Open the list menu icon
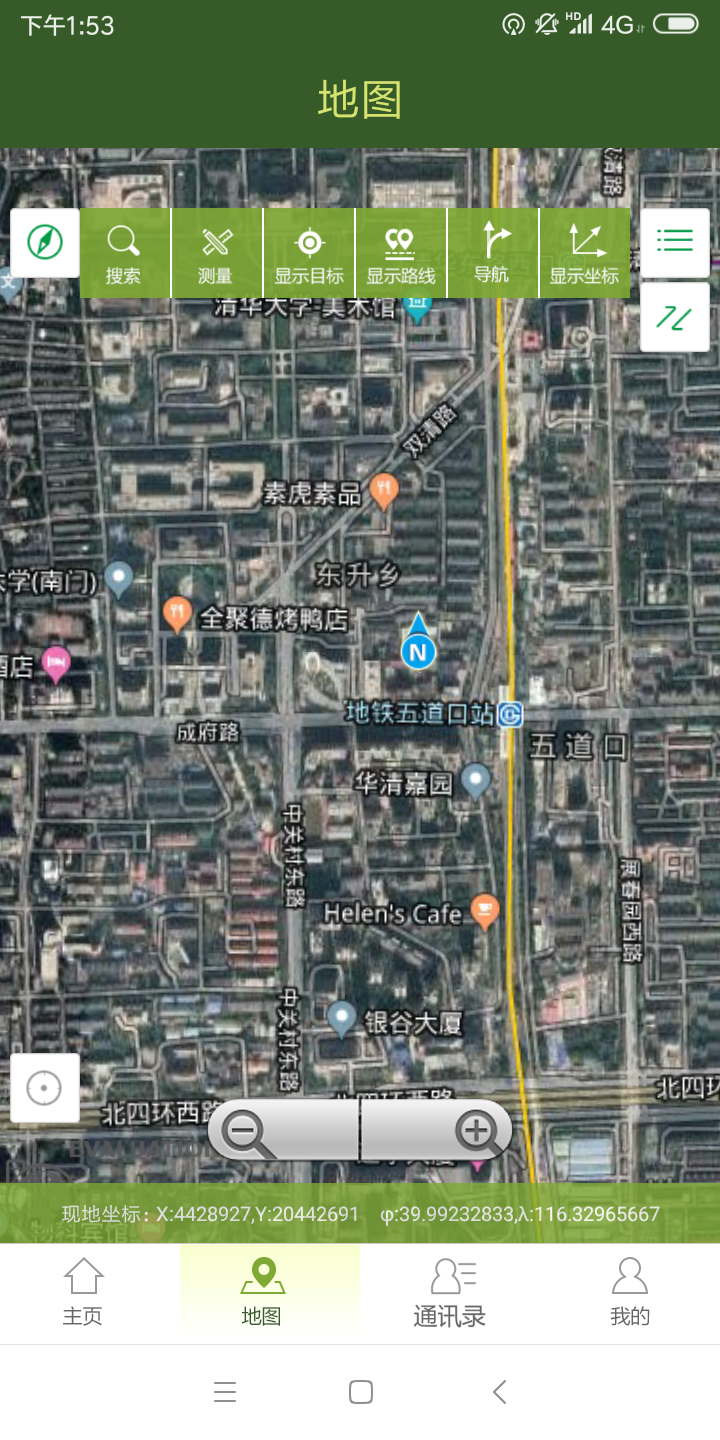Image resolution: width=720 pixels, height=1440 pixels. 675,242
